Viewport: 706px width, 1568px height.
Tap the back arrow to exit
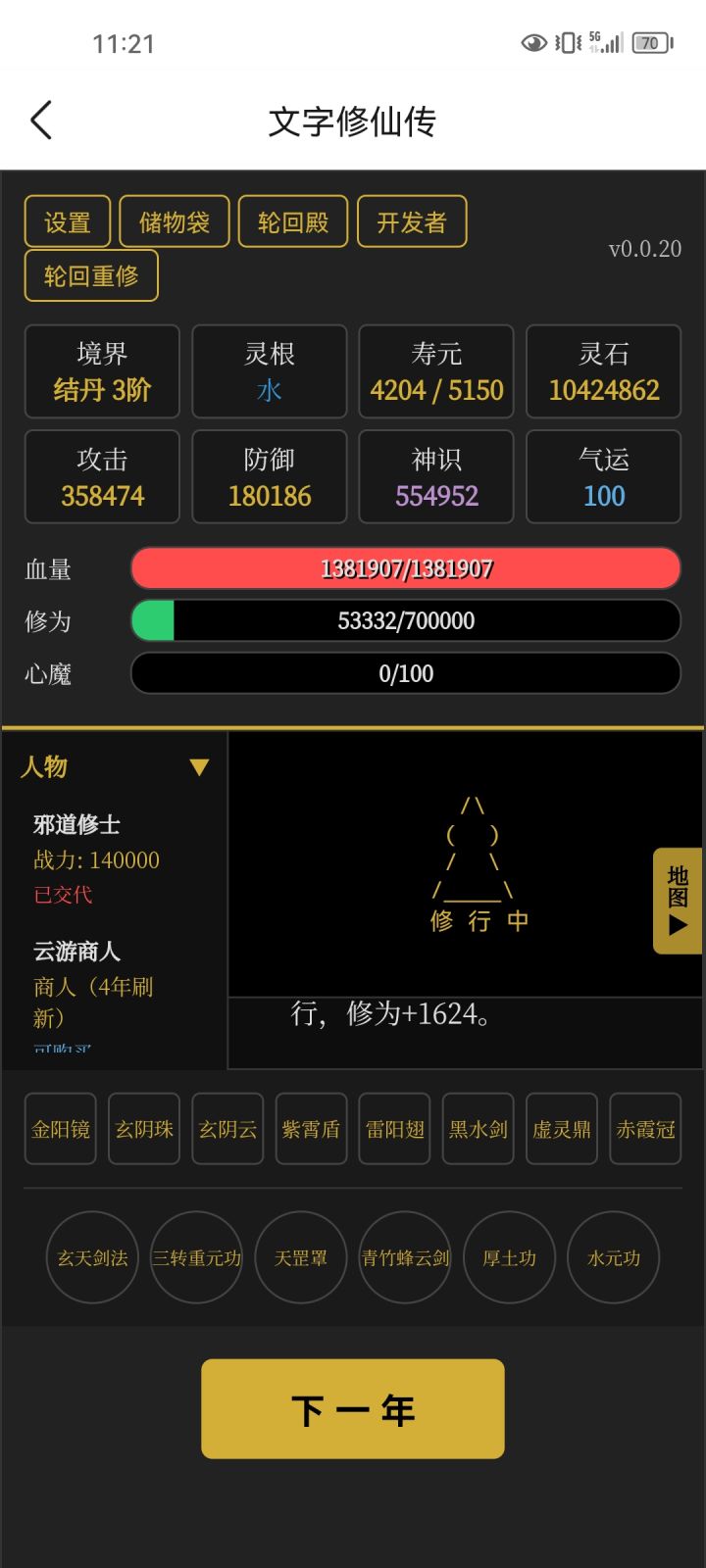(x=39, y=120)
